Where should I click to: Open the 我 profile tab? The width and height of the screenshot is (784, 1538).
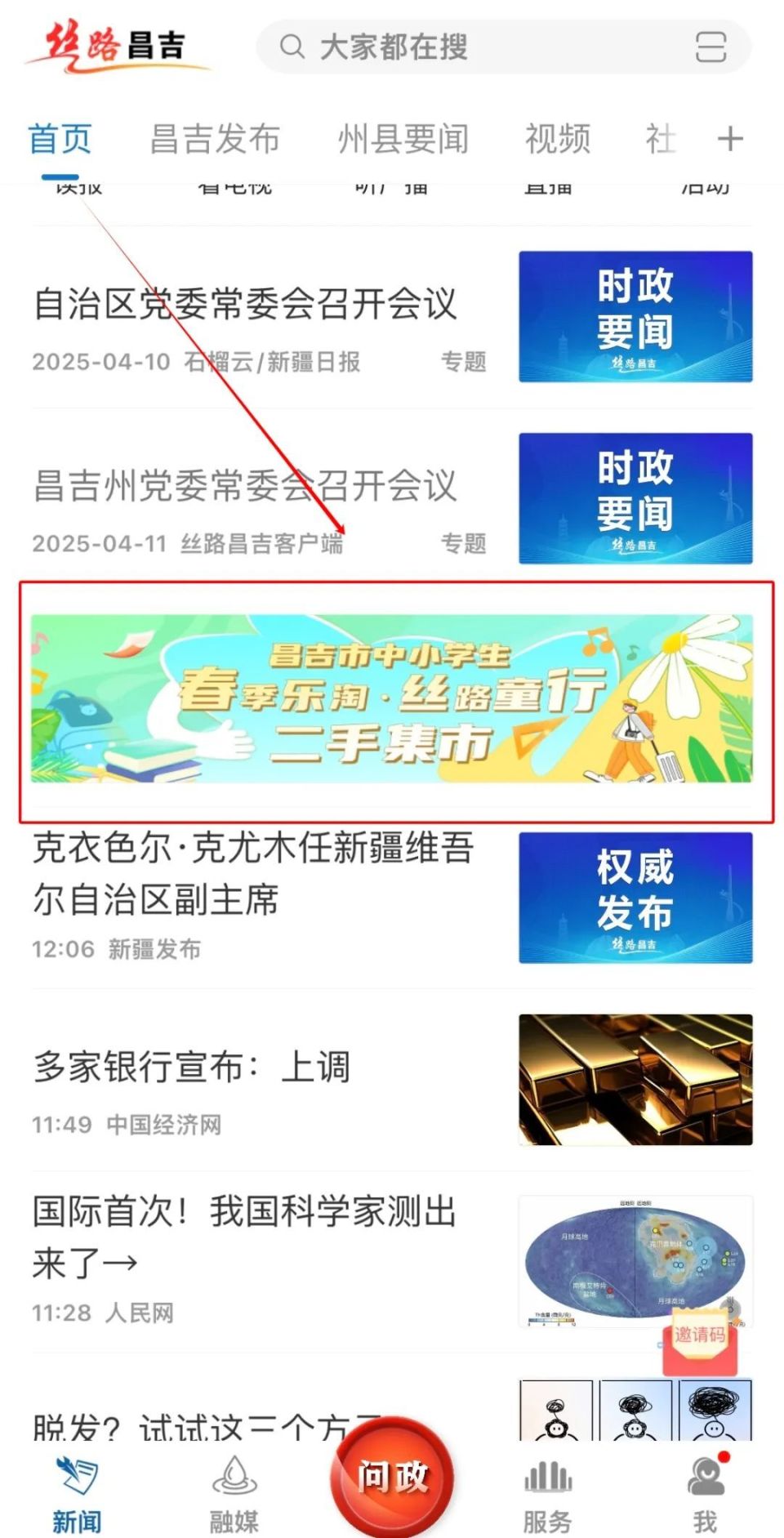click(x=706, y=1495)
